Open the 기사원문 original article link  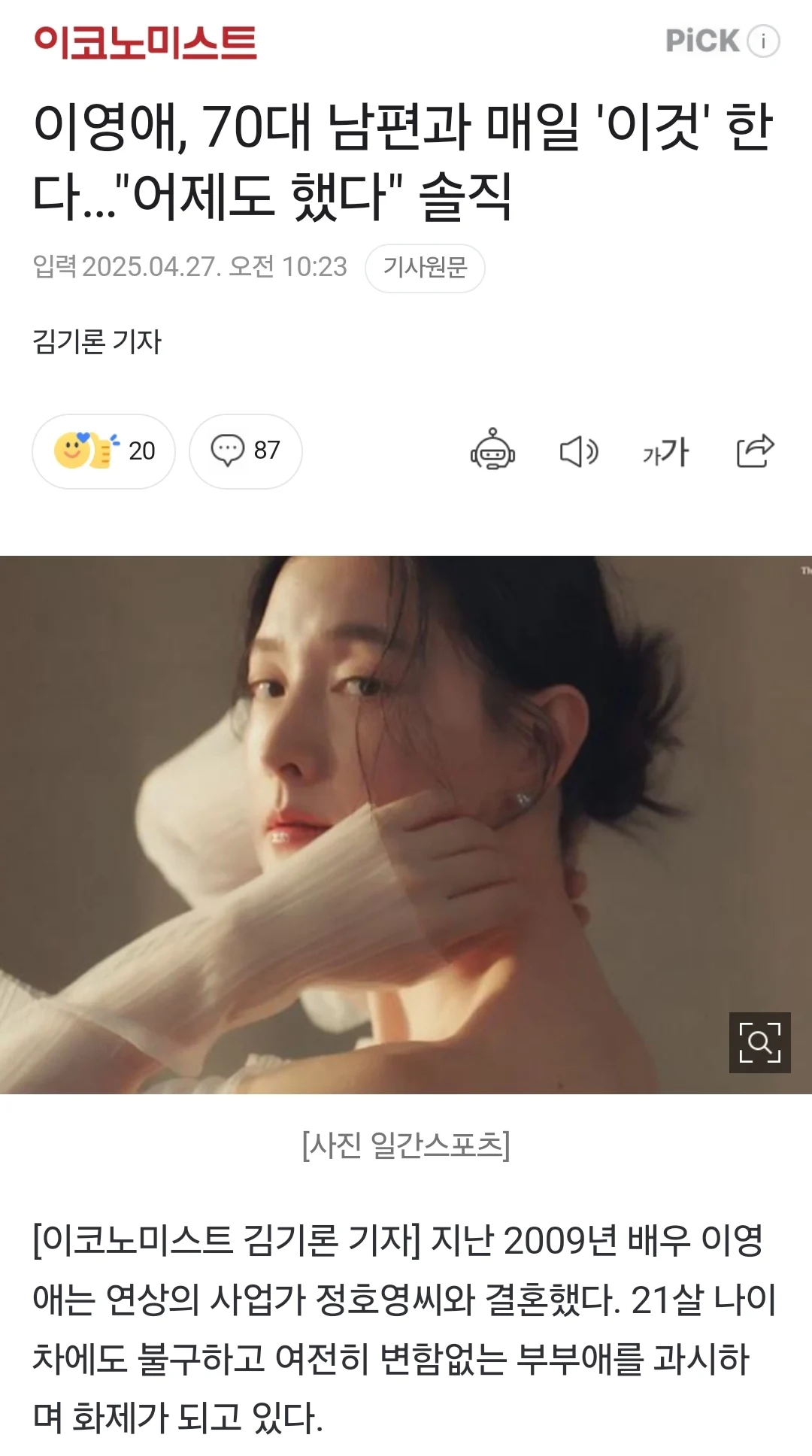pyautogui.click(x=425, y=268)
